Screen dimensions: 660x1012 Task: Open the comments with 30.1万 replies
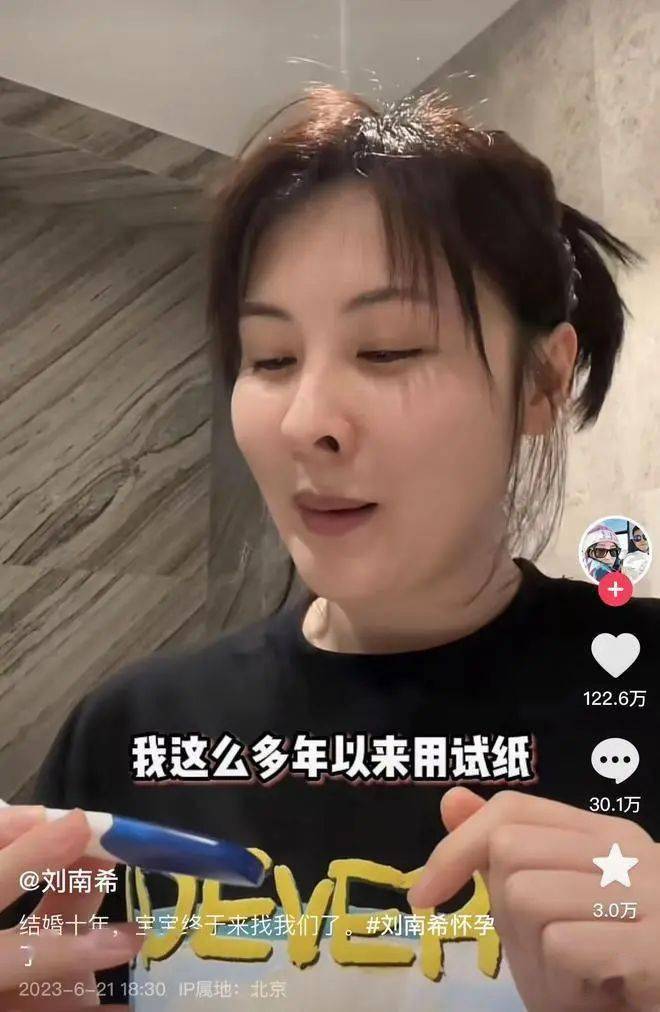[x=615, y=761]
